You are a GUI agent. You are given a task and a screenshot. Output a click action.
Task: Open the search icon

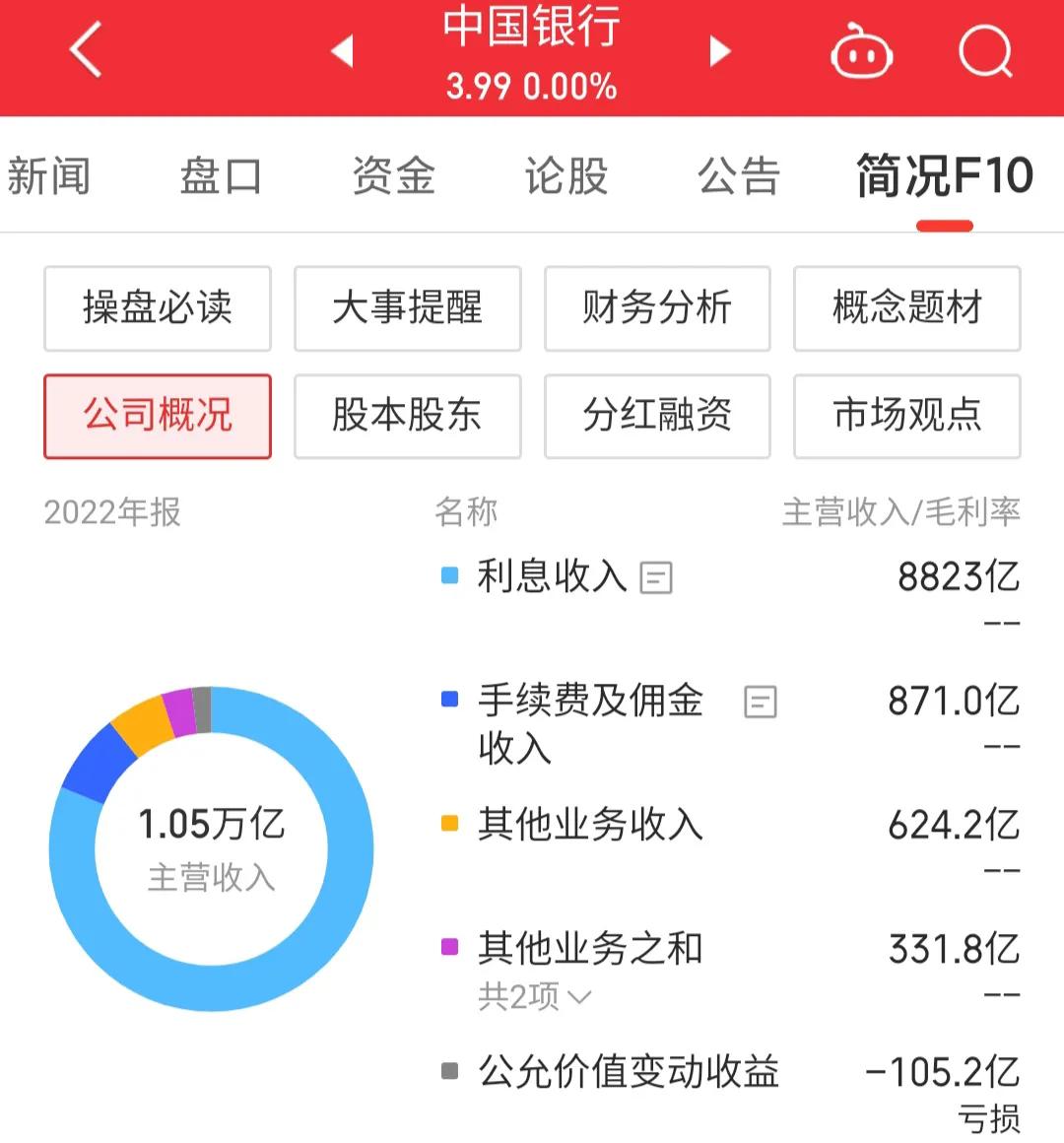pos(986,53)
